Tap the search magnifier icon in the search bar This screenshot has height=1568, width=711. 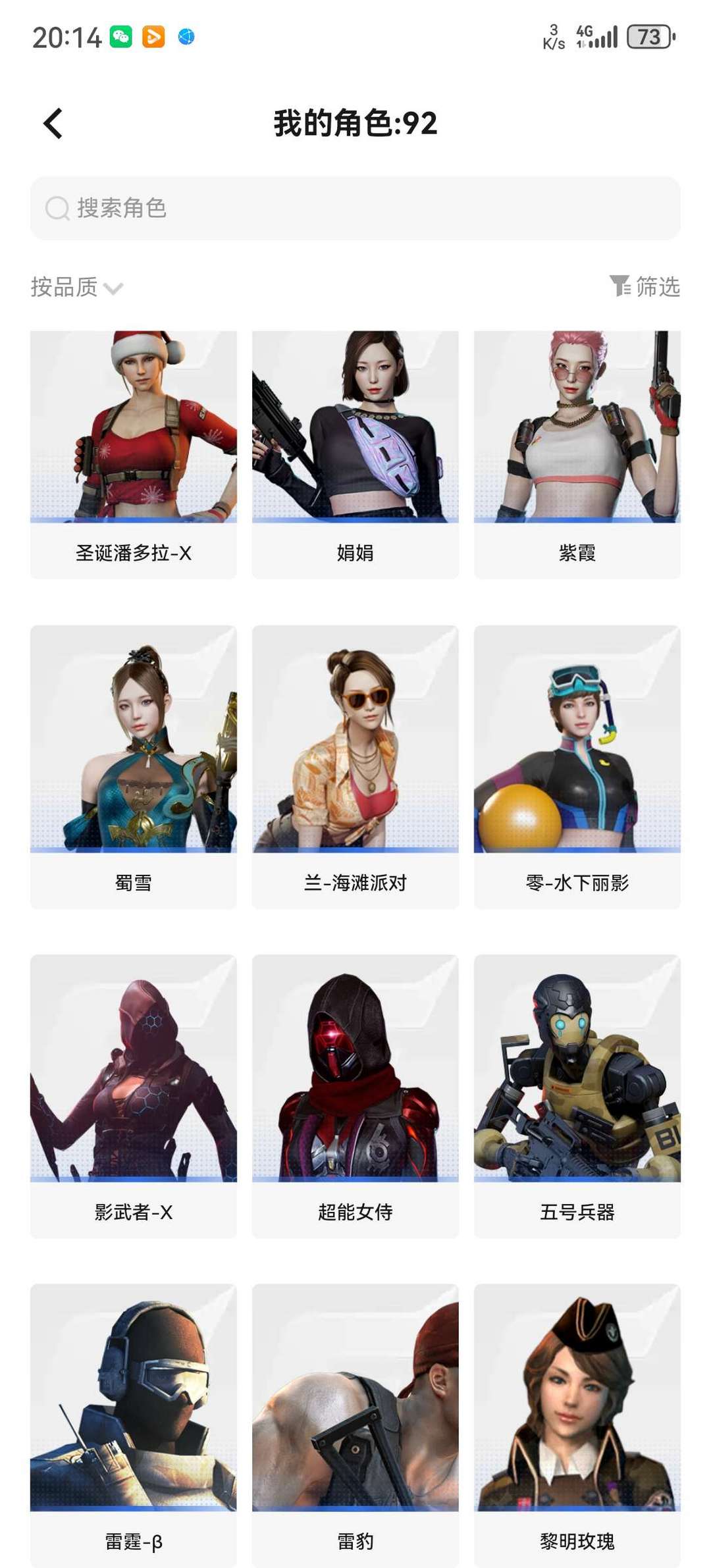click(58, 207)
